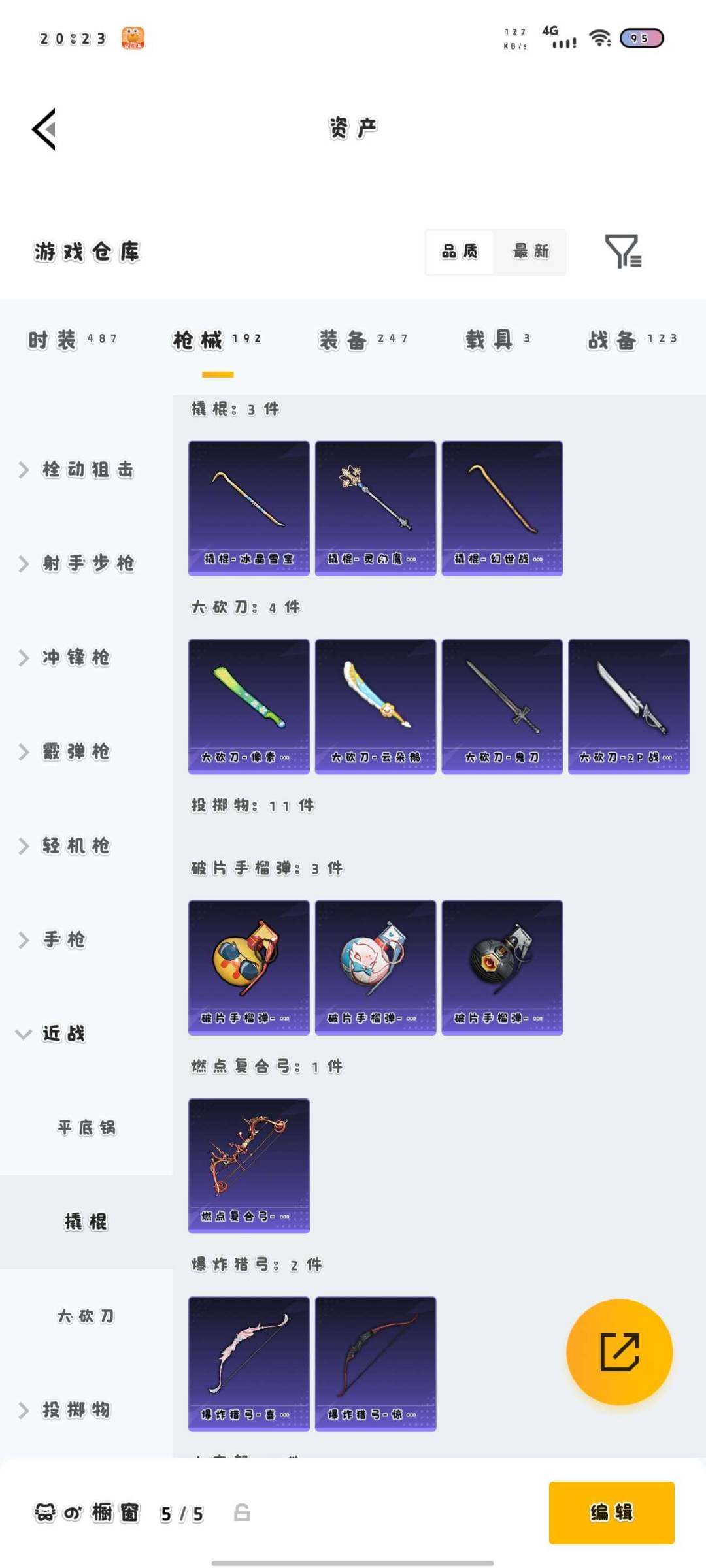Open the filter icon next to 最新

click(622, 252)
